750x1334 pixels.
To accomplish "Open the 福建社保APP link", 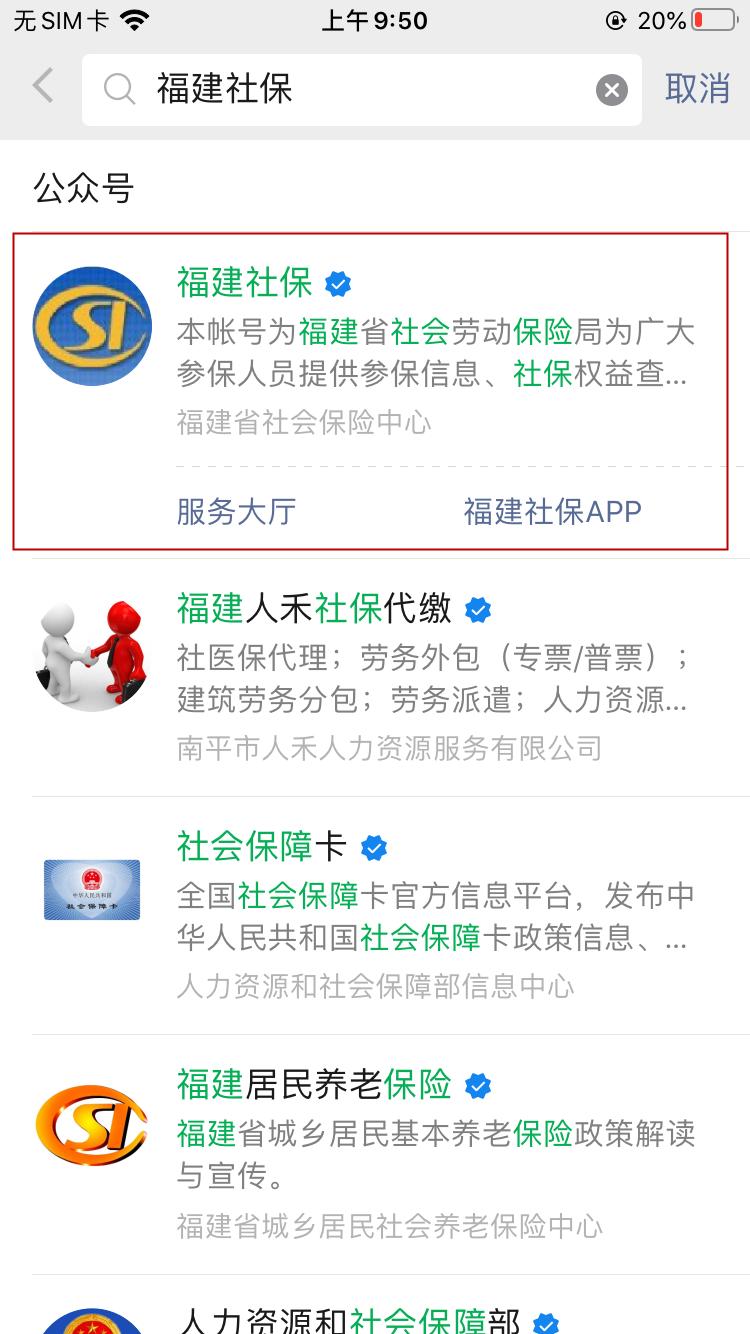I will [552, 511].
